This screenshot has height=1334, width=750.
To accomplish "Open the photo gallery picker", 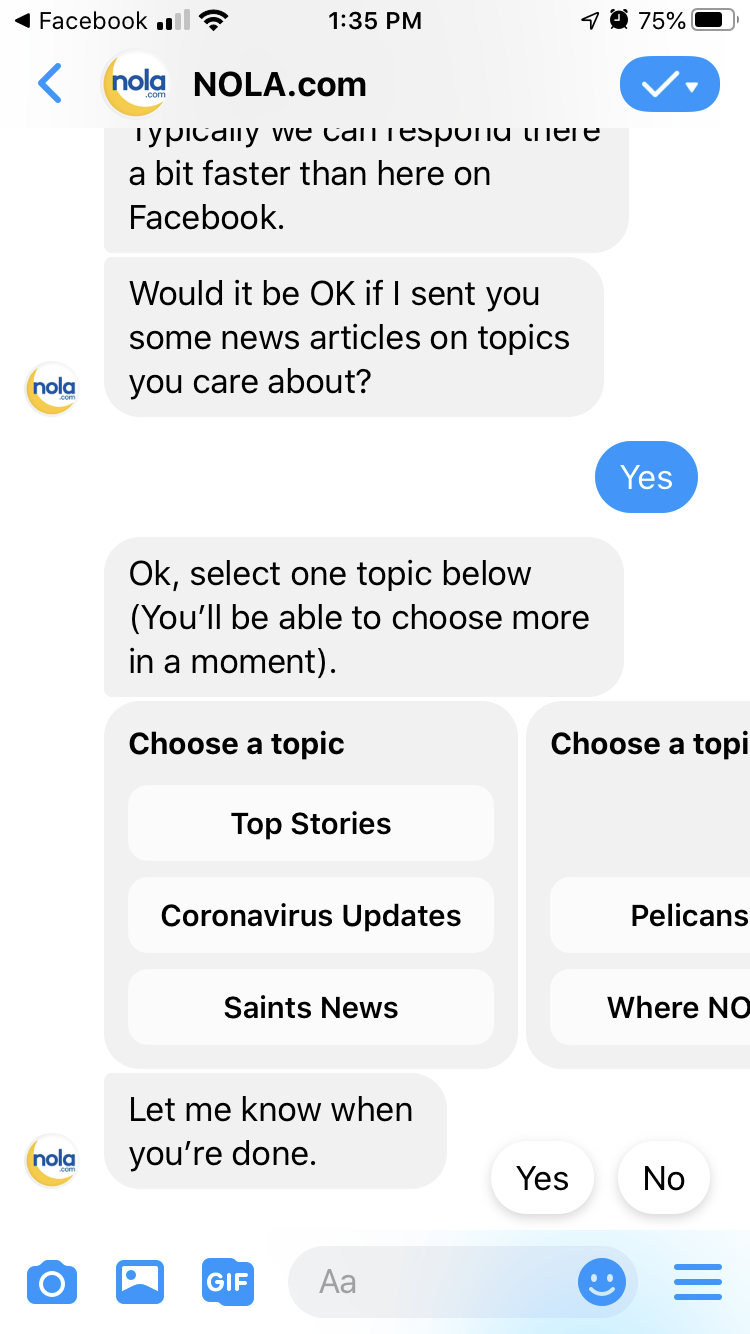I will coord(140,1281).
